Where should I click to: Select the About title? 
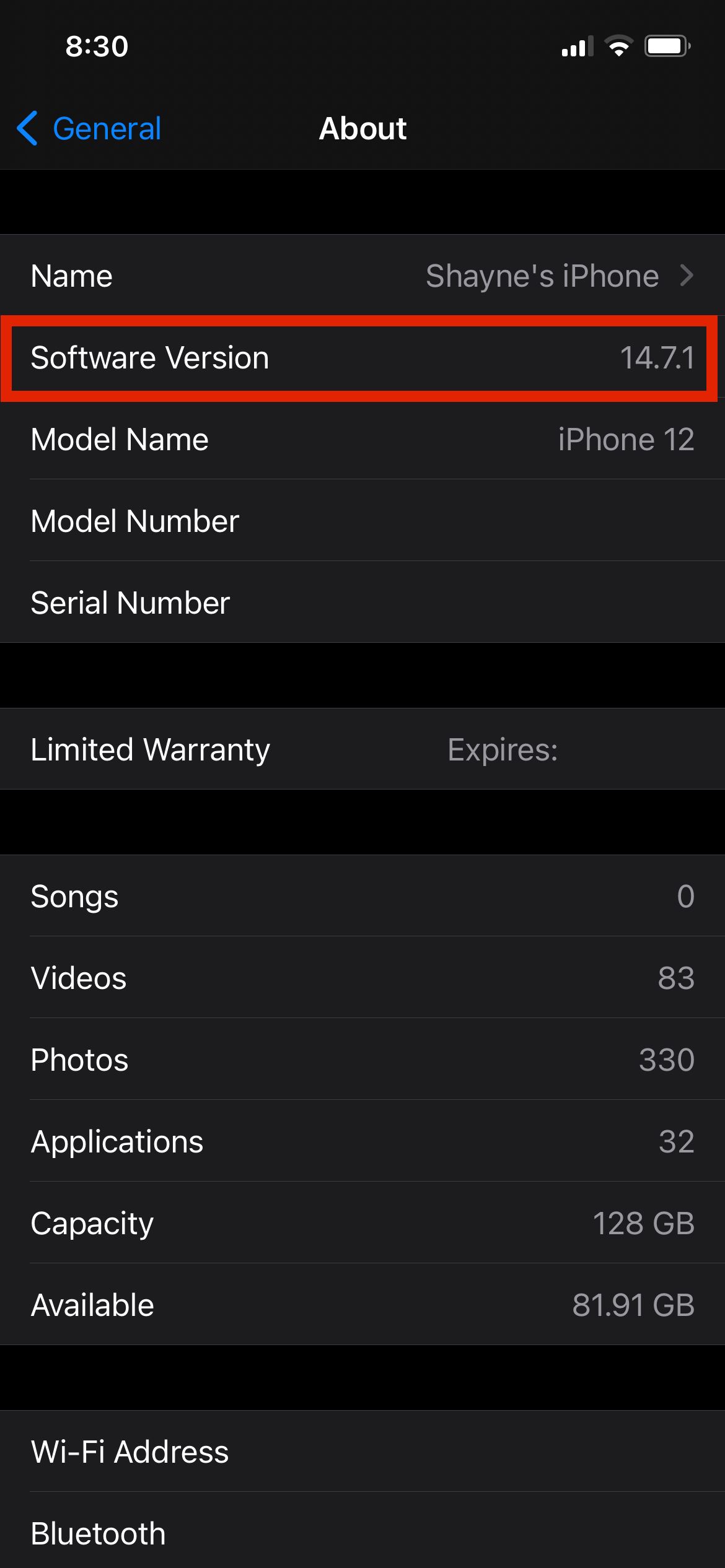(362, 128)
